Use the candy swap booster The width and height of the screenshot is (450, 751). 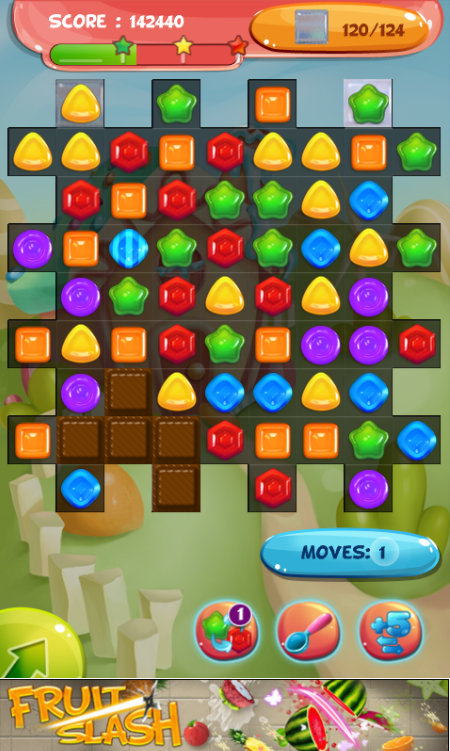pyautogui.click(x=227, y=631)
